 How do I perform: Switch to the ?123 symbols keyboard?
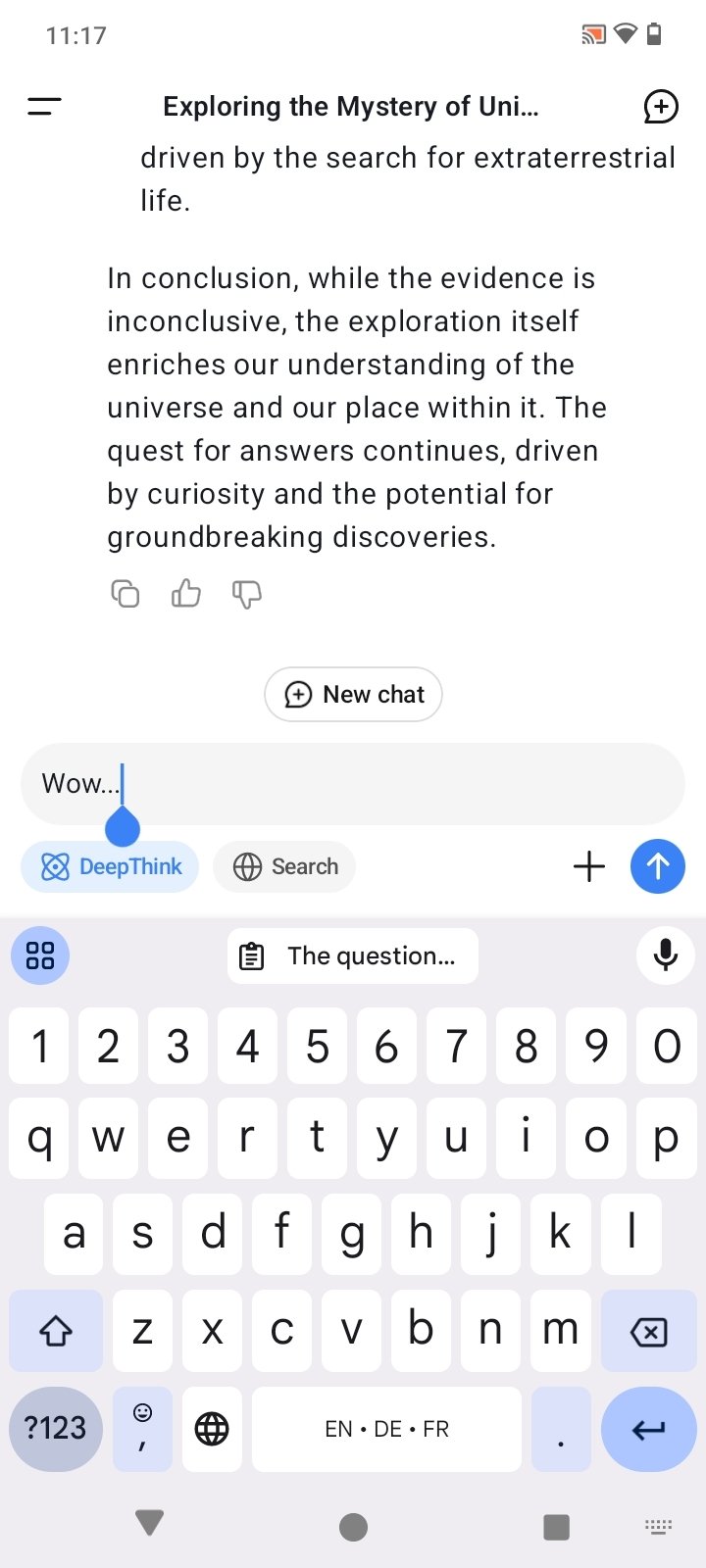pos(56,1429)
